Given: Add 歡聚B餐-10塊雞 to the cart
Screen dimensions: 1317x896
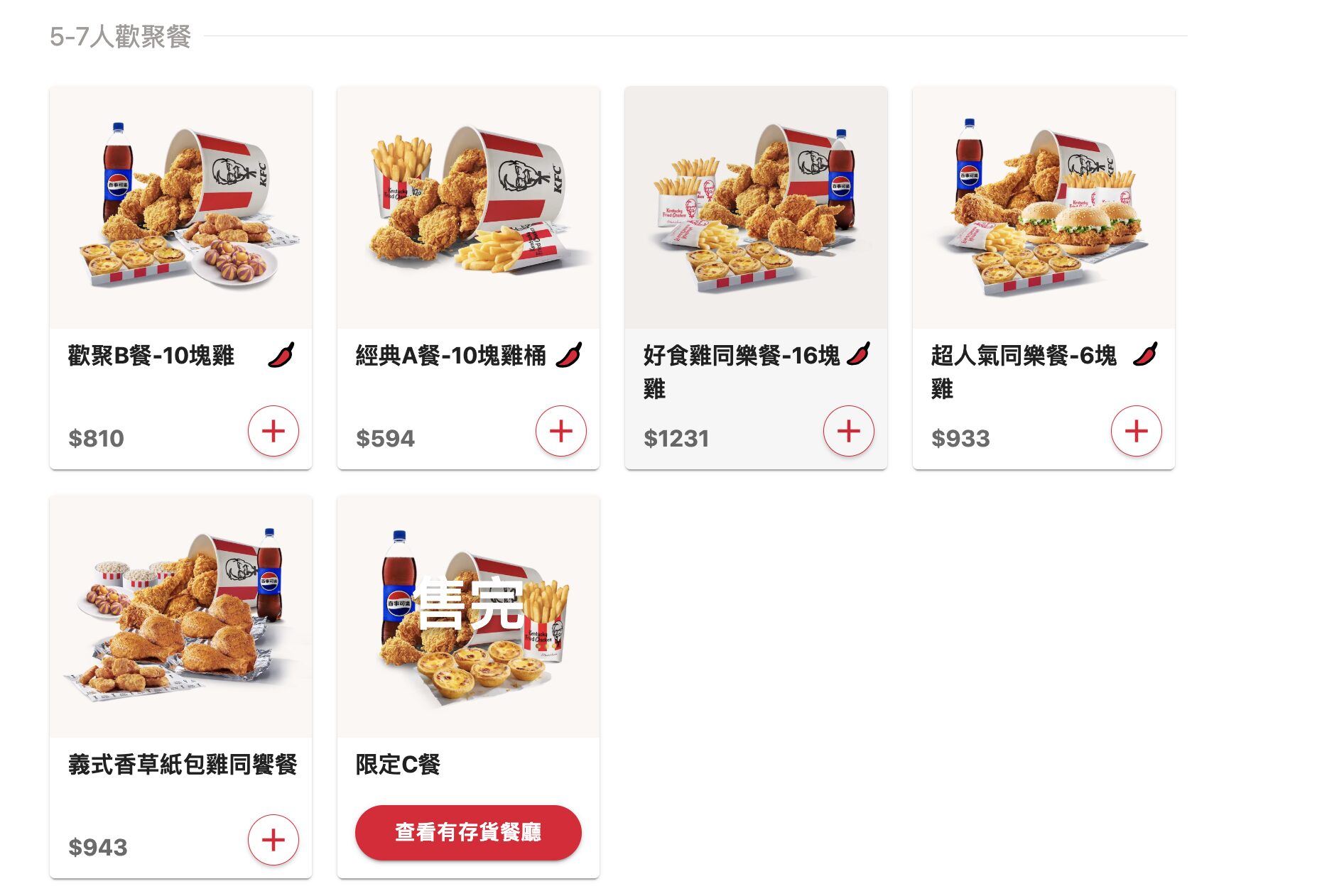Looking at the screenshot, I should pyautogui.click(x=273, y=431).
